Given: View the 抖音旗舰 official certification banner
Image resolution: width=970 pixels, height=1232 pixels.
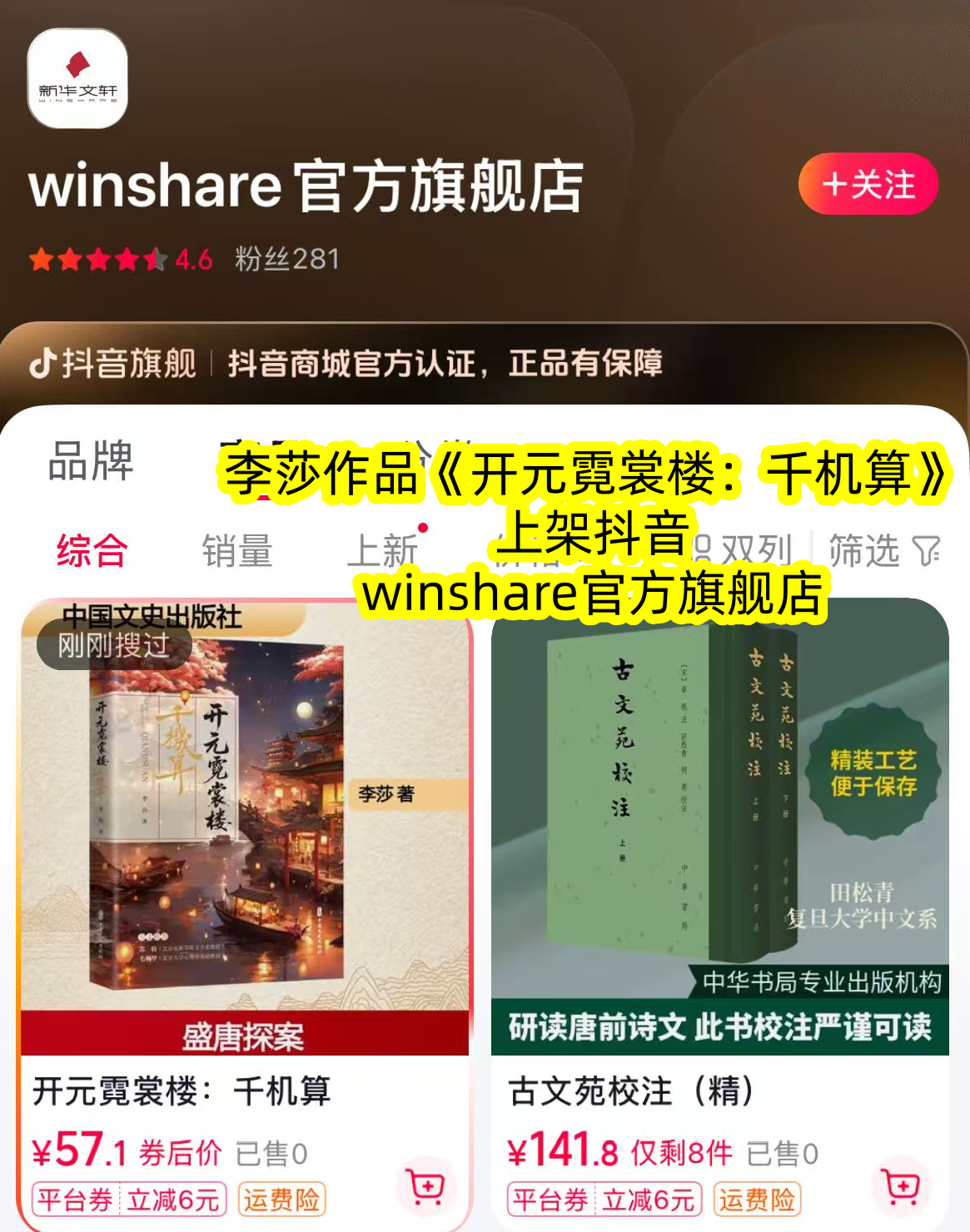Looking at the screenshot, I should (346, 364).
